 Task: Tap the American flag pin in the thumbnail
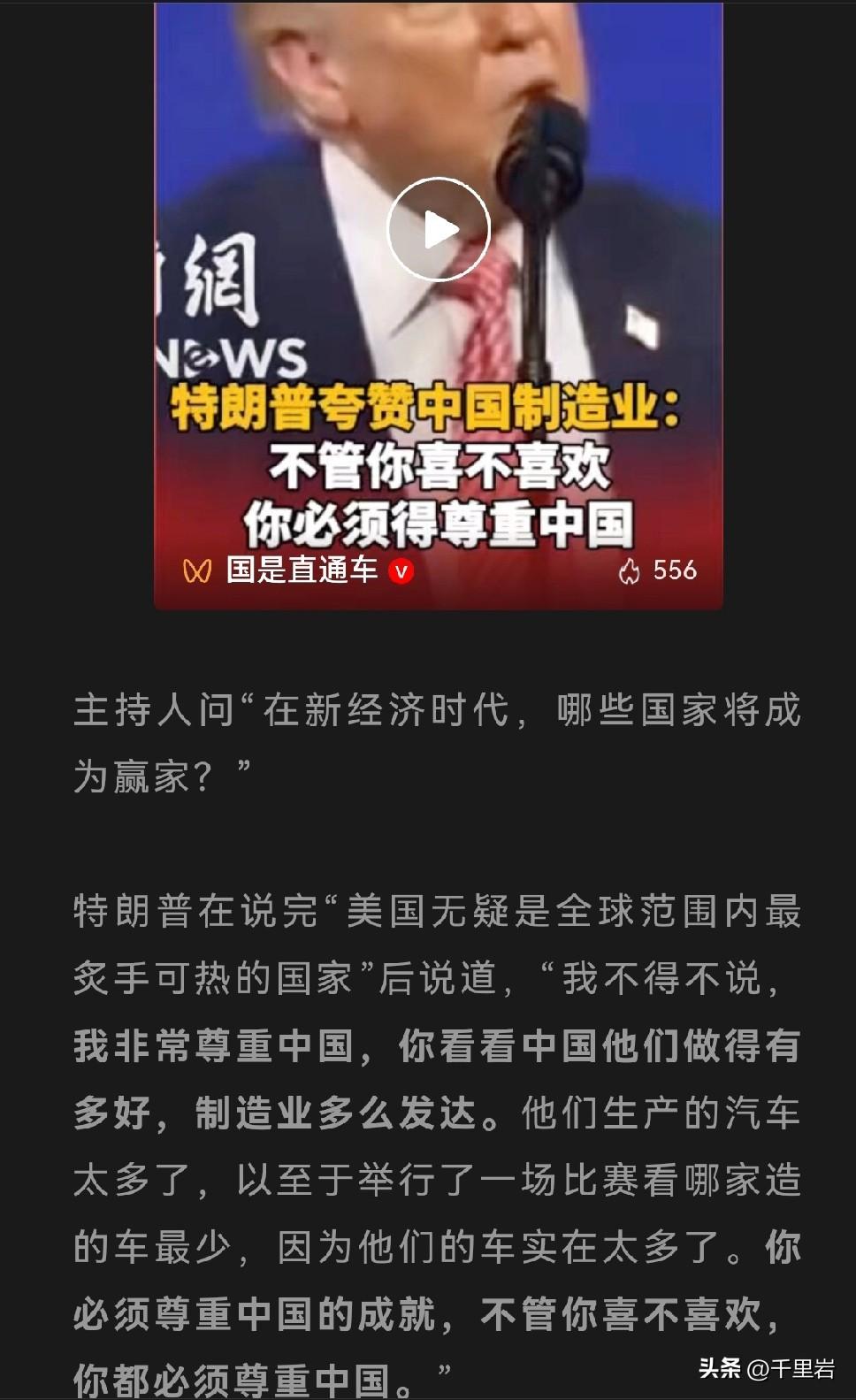click(642, 327)
